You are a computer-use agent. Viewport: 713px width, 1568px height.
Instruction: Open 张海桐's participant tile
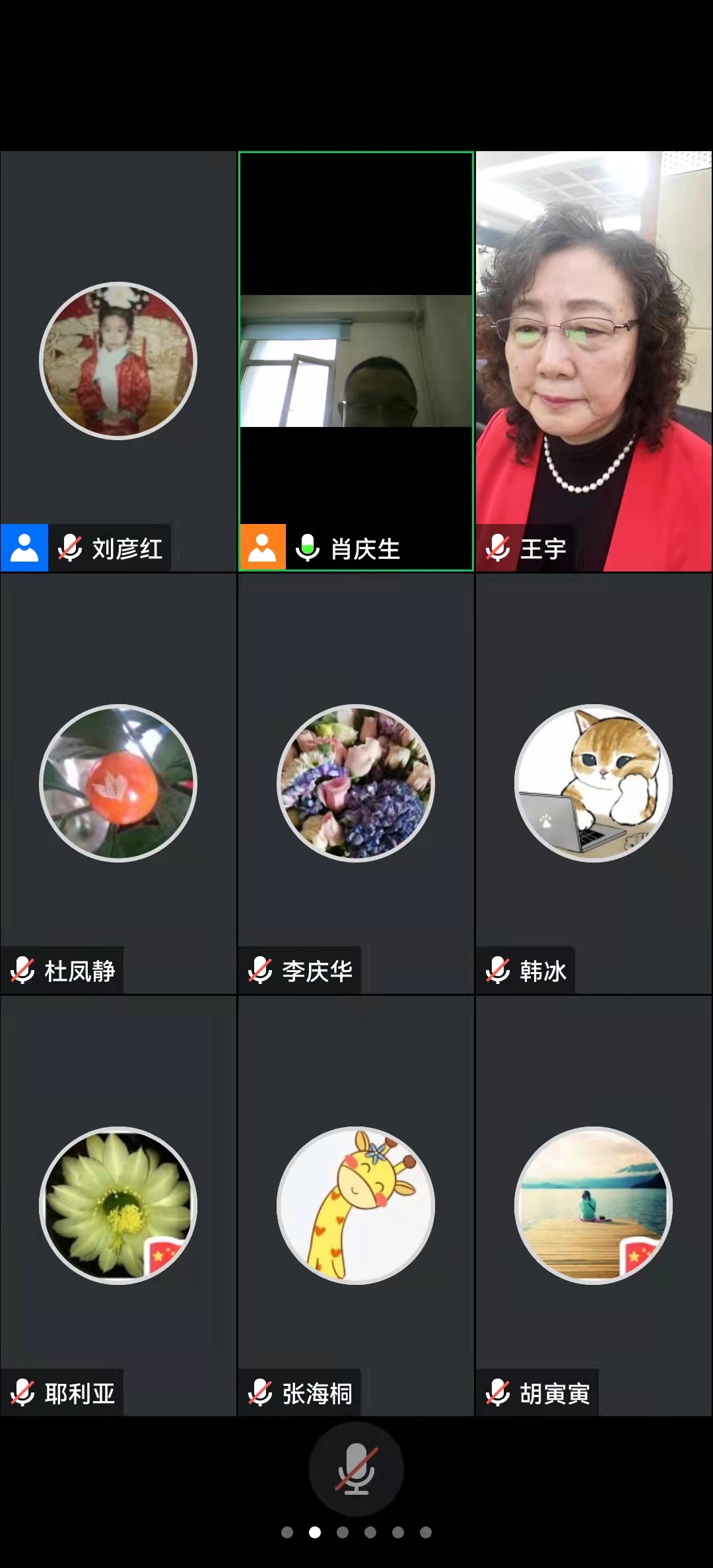356,1206
